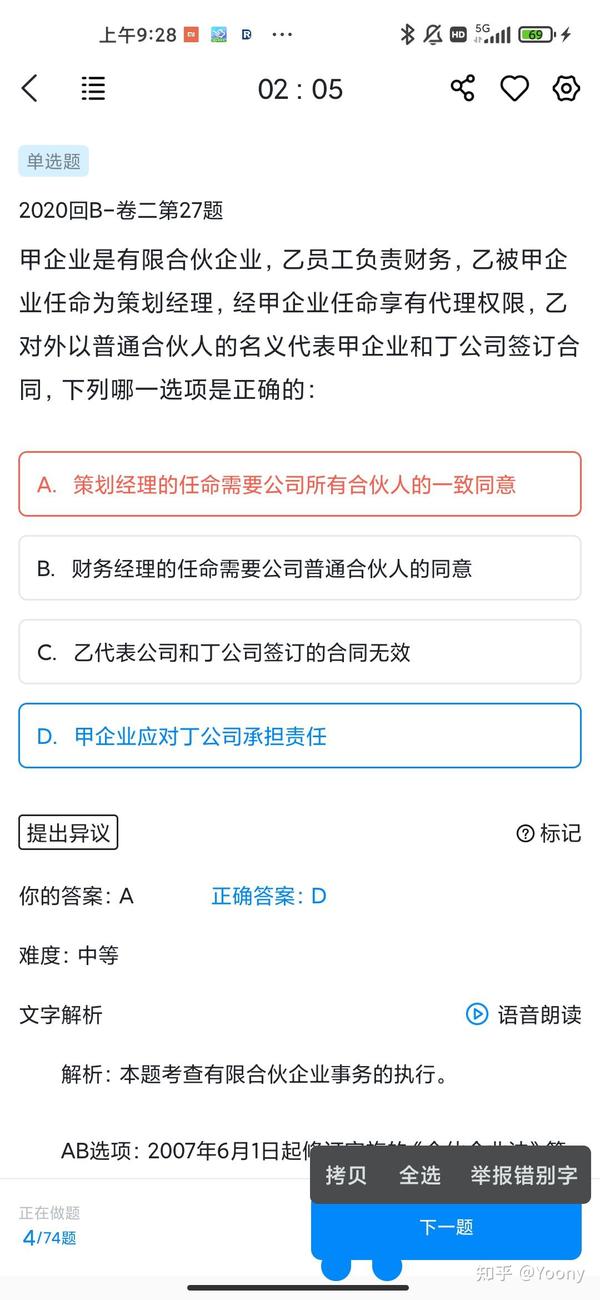This screenshot has height=1300, width=600.
Task: Report a typo via 举报错别字
Action: click(524, 1175)
